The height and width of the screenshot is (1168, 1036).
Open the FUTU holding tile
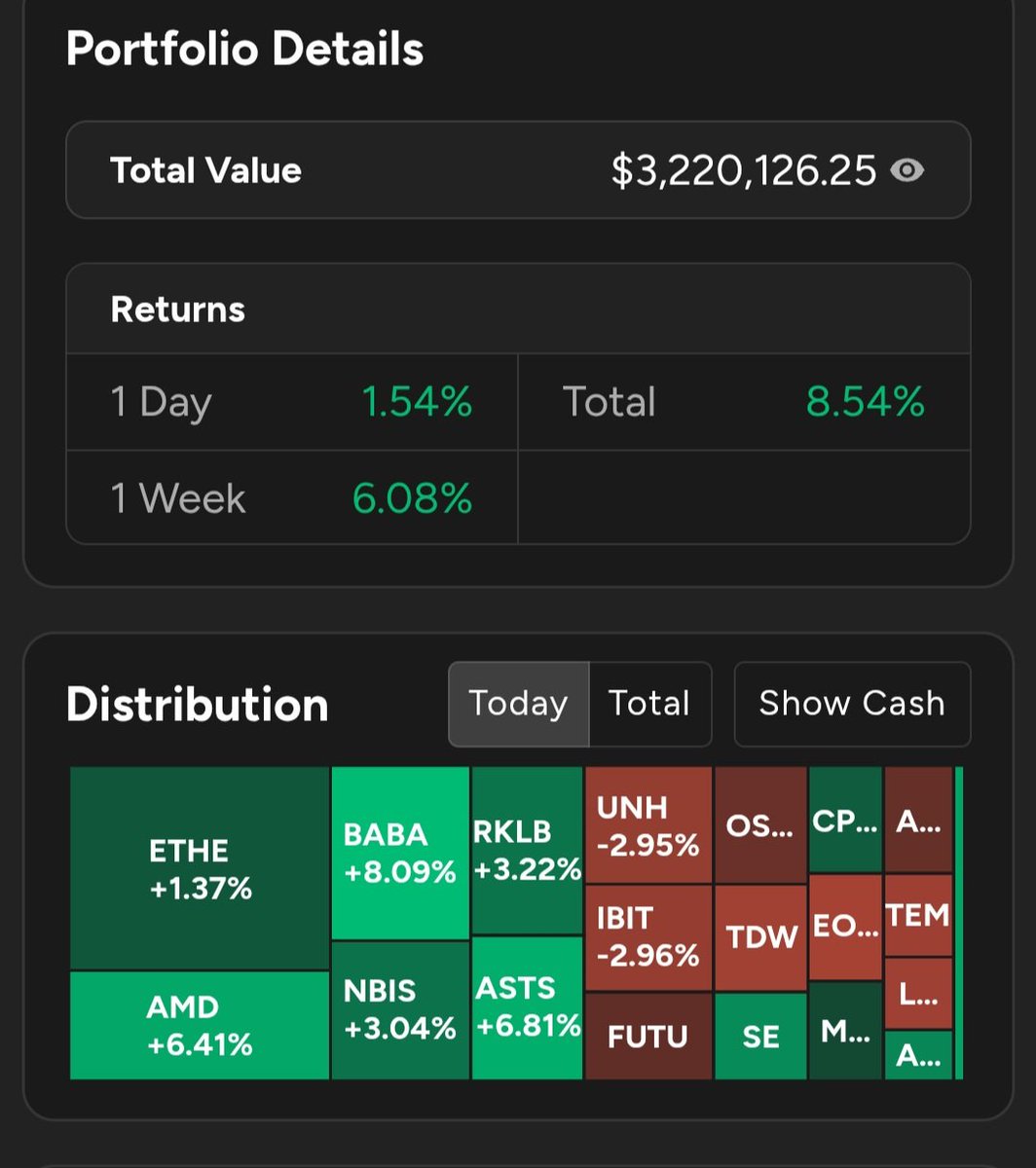click(647, 1037)
